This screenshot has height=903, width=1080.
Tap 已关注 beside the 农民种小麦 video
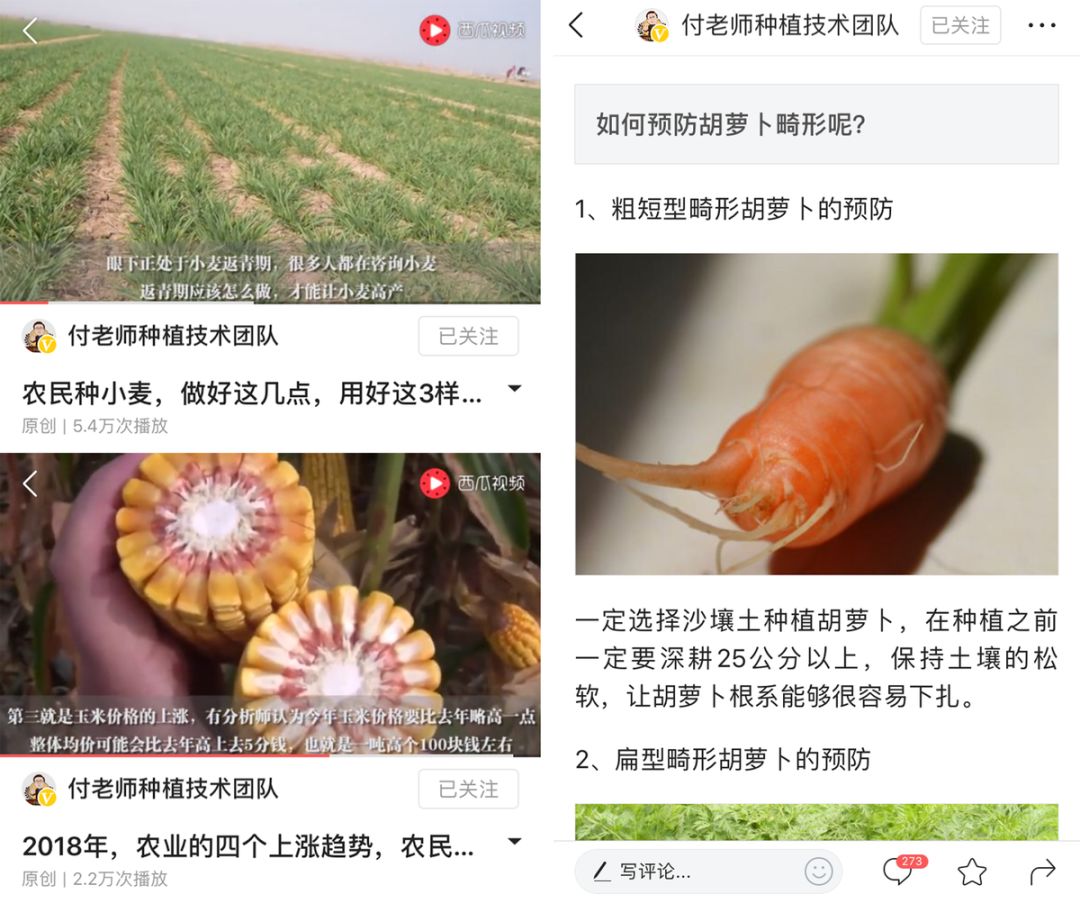pos(468,337)
